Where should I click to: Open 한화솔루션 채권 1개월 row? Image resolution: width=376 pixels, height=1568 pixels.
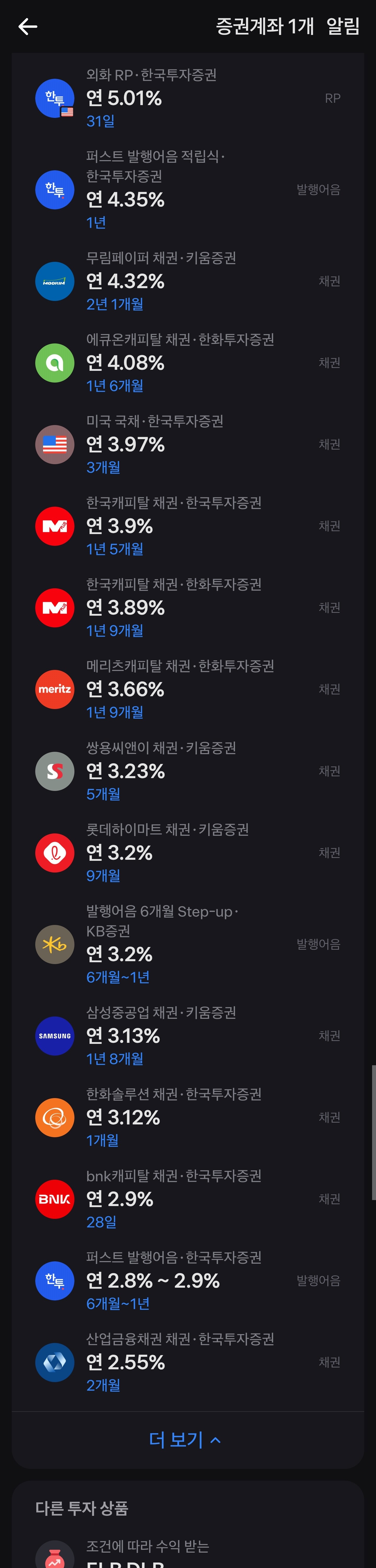pos(188,1117)
